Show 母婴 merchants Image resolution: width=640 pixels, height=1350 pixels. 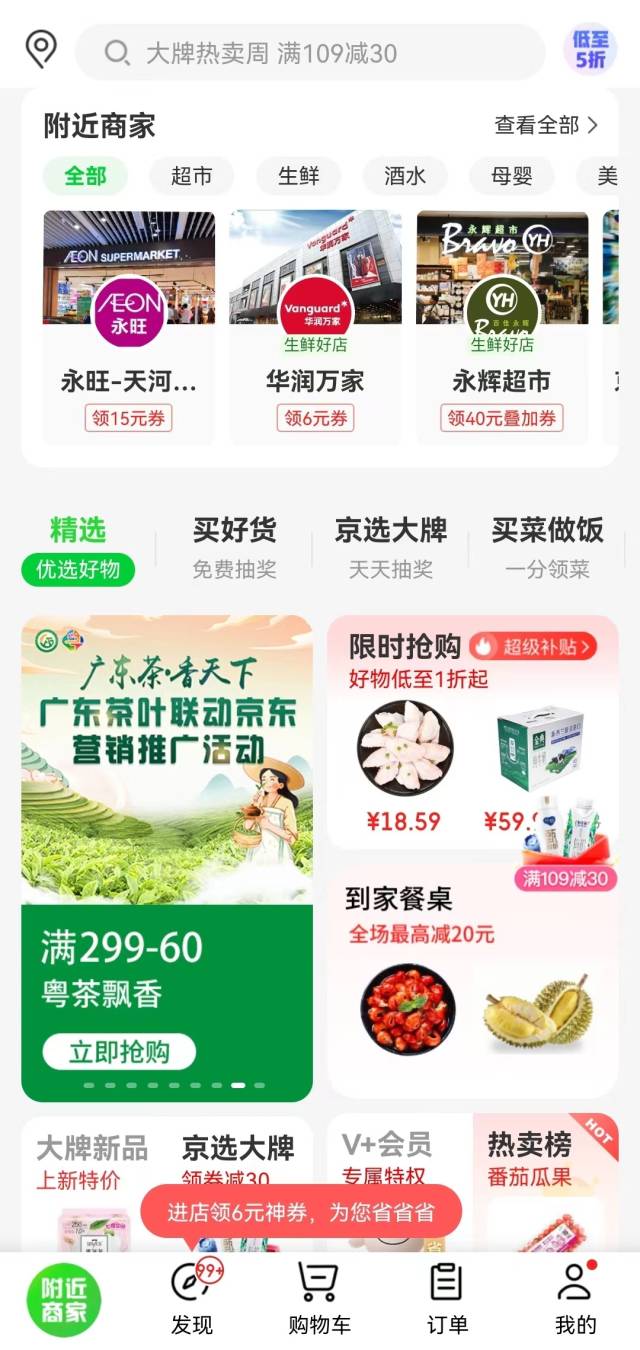pos(511,177)
